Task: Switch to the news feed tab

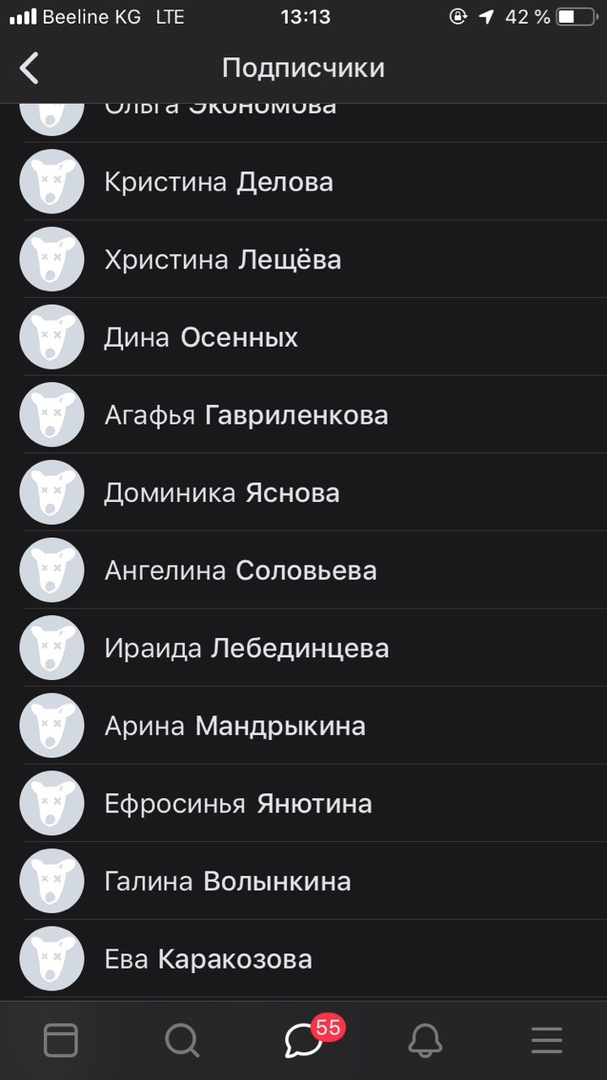Action: tap(60, 1041)
